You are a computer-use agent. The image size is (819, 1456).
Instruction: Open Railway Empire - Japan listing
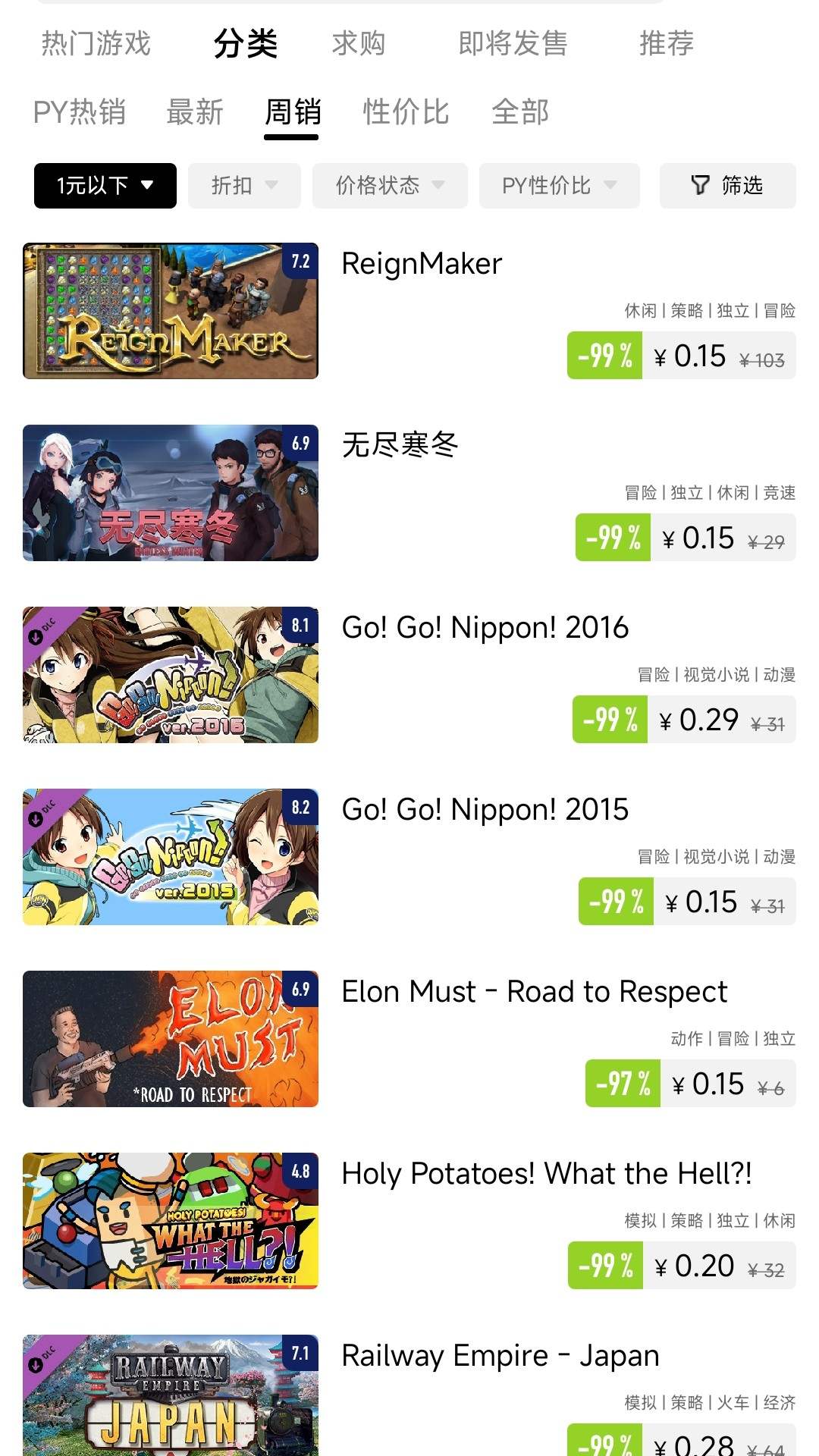coord(500,1356)
